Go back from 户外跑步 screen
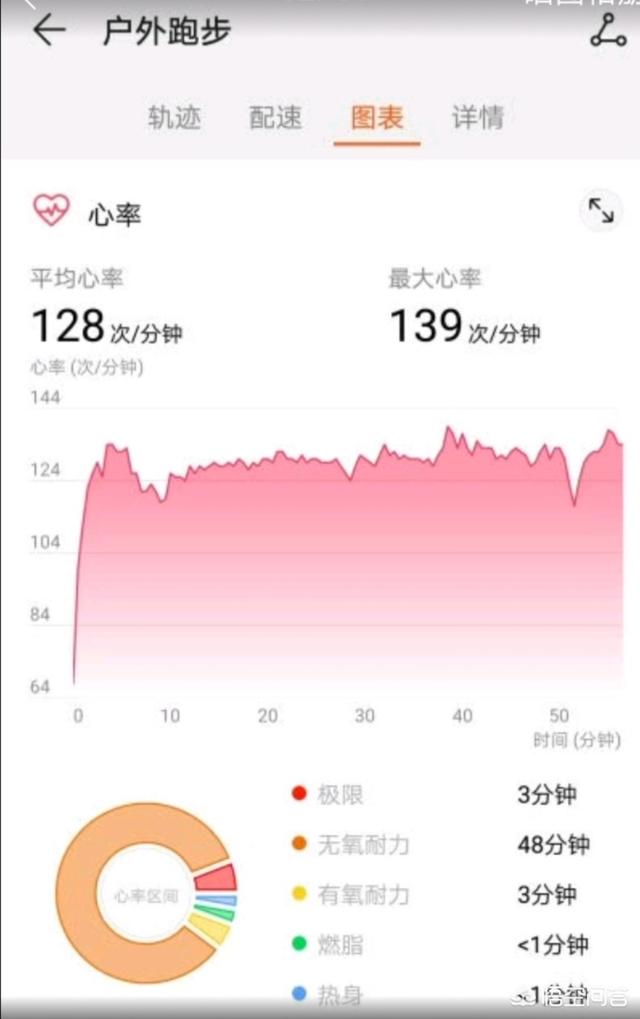 tap(47, 31)
